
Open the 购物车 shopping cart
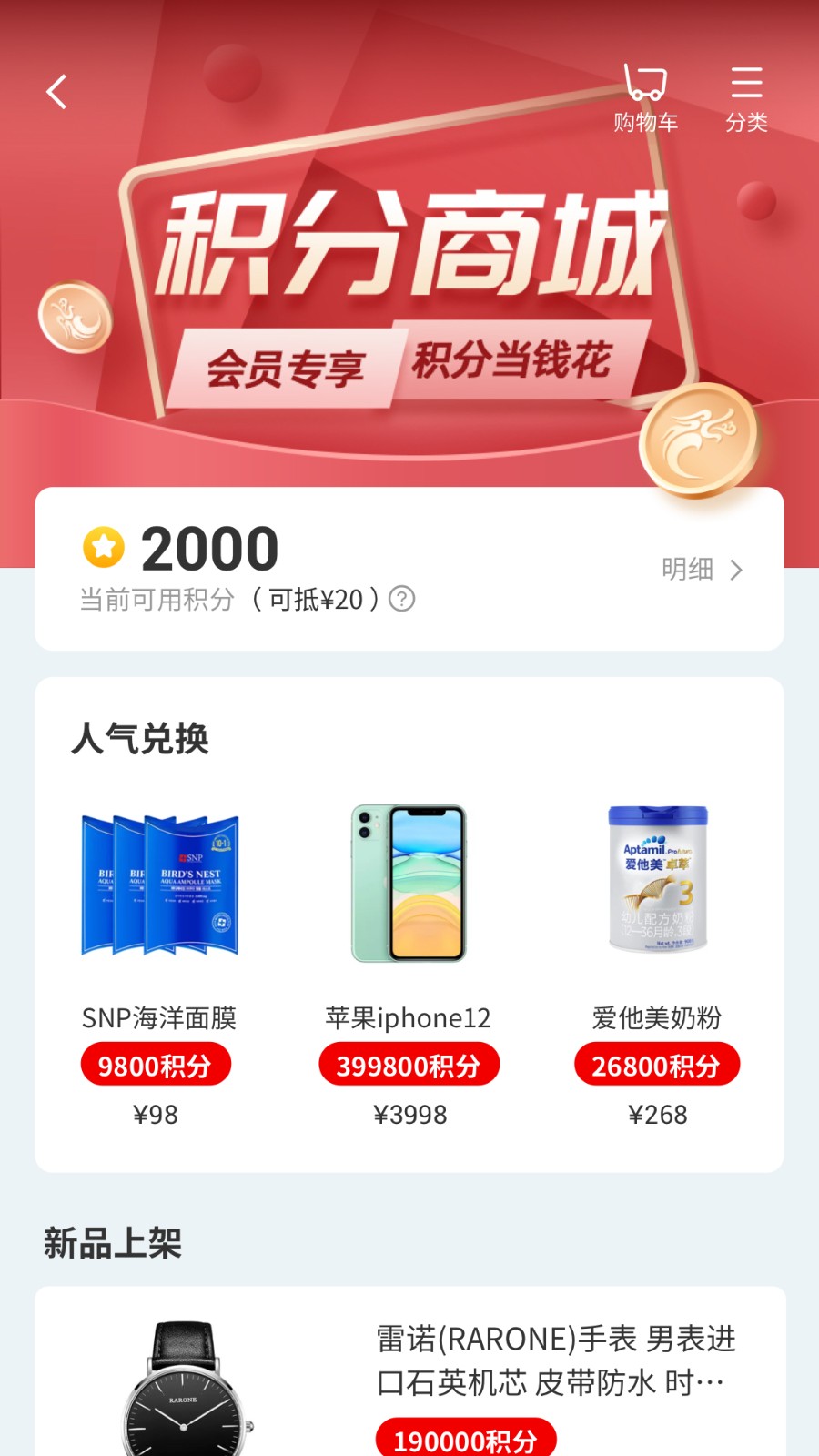[645, 98]
